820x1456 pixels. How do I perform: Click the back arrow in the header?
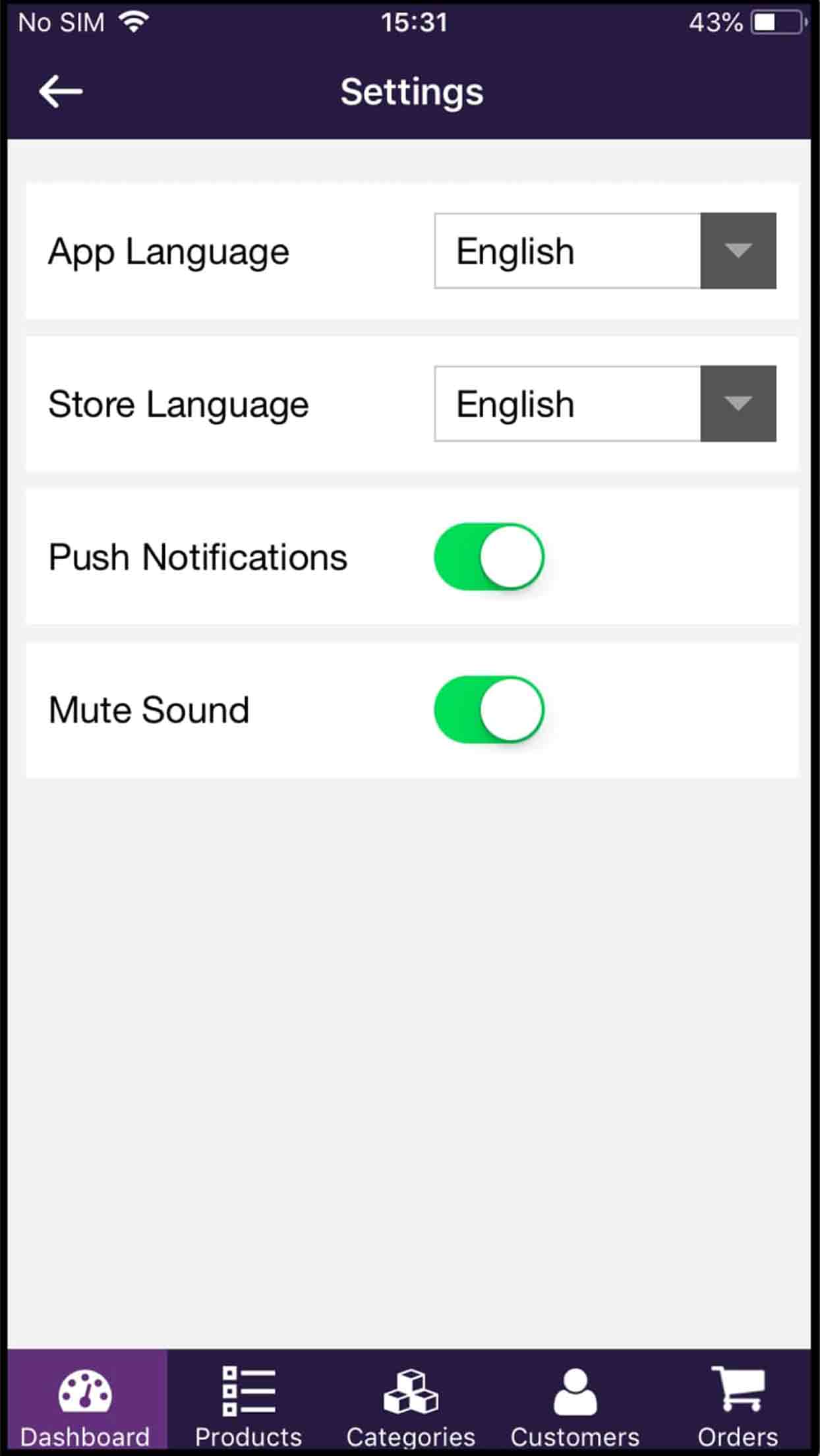point(61,92)
